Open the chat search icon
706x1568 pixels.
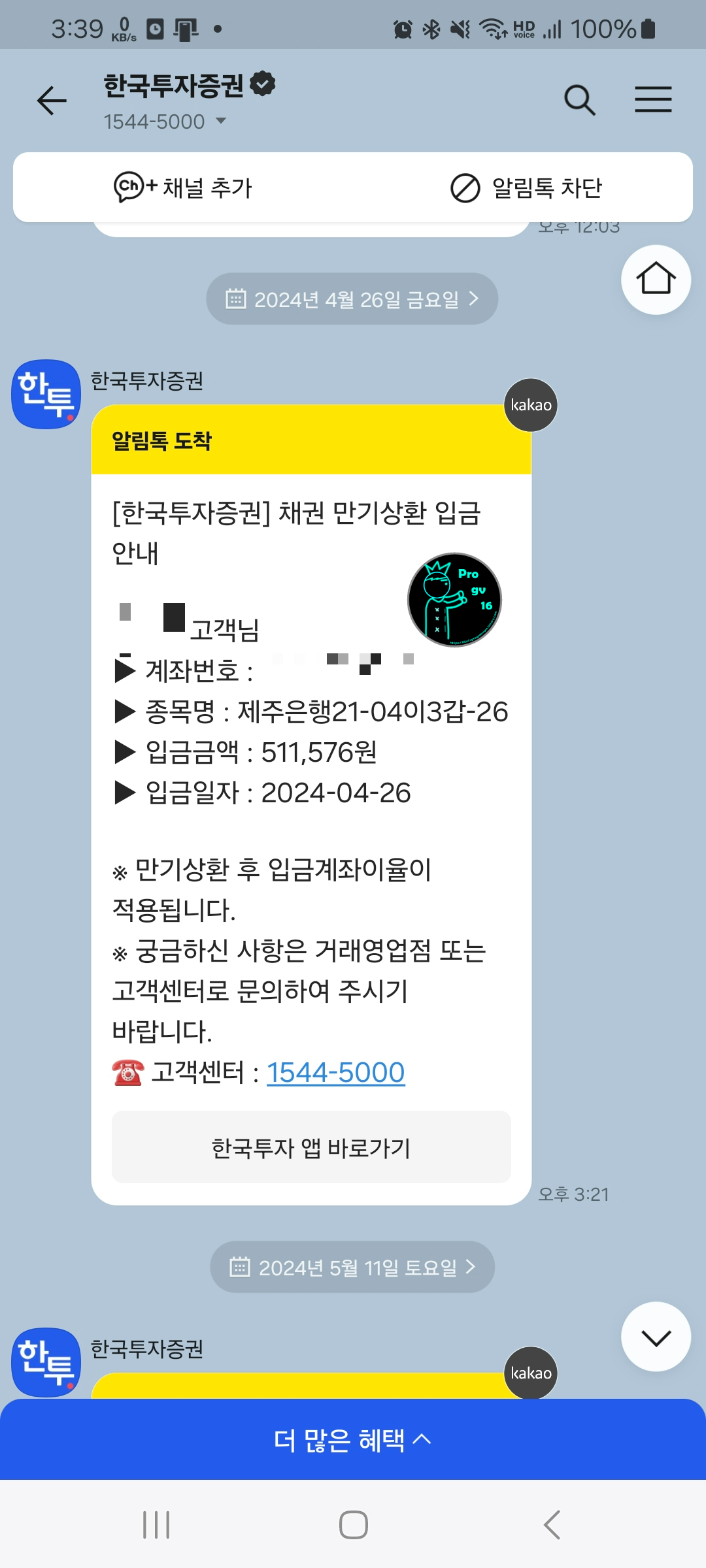579,99
